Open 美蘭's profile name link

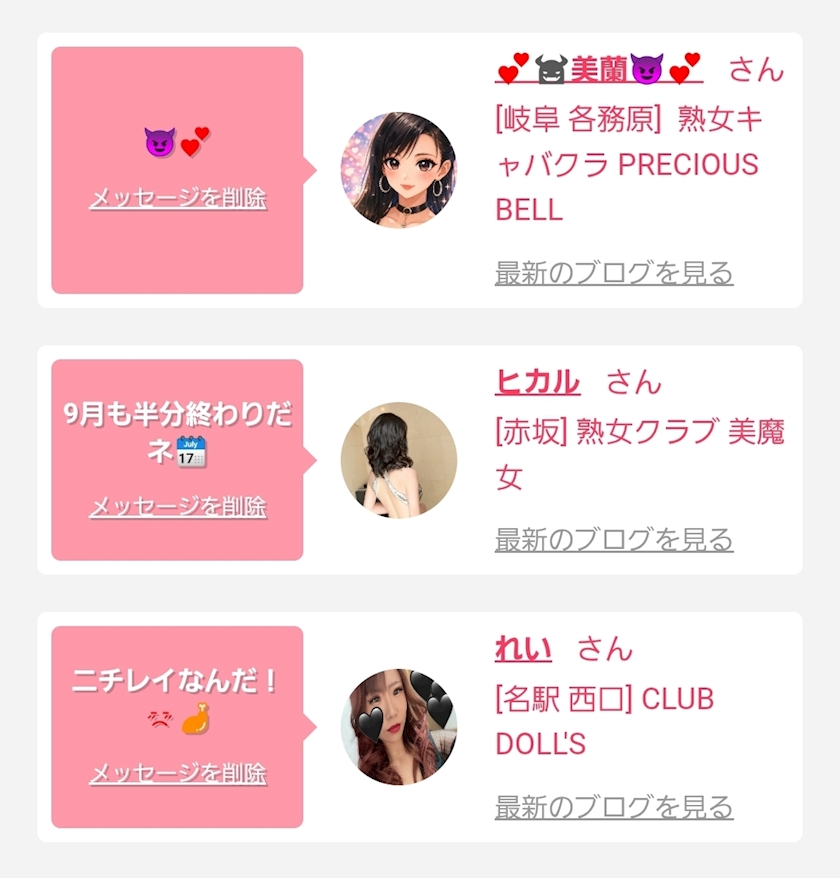(x=599, y=69)
